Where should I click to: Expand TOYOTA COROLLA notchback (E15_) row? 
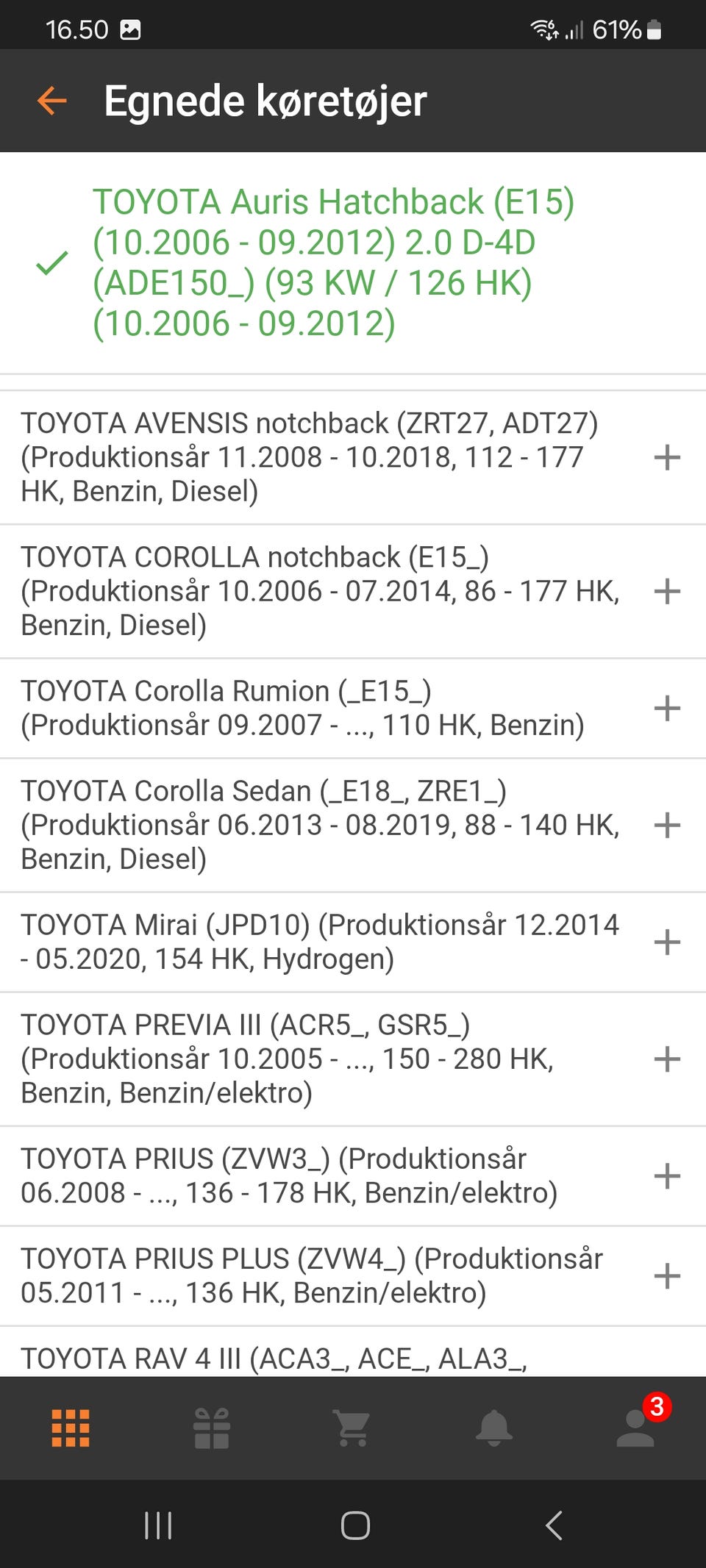(x=666, y=591)
